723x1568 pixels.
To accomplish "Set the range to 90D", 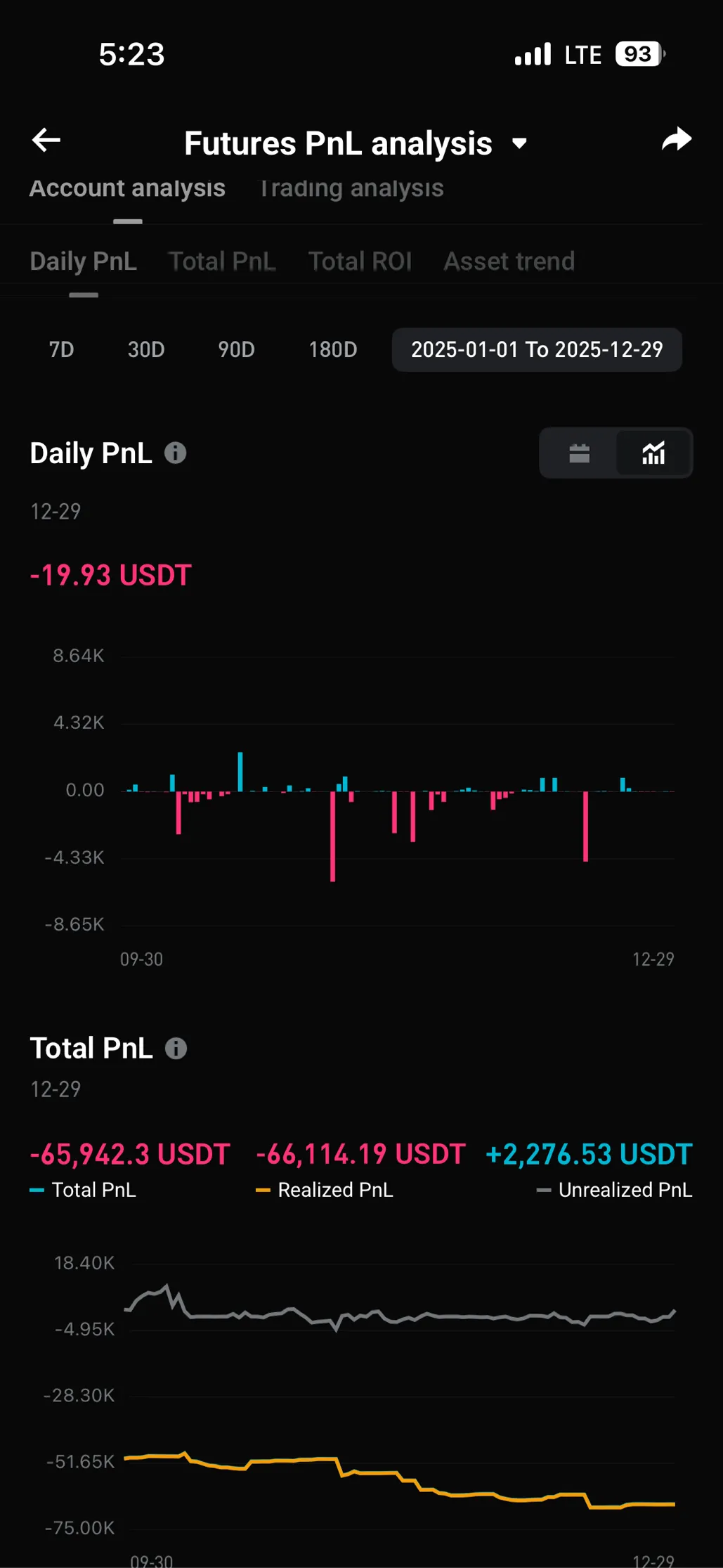I will pos(236,349).
